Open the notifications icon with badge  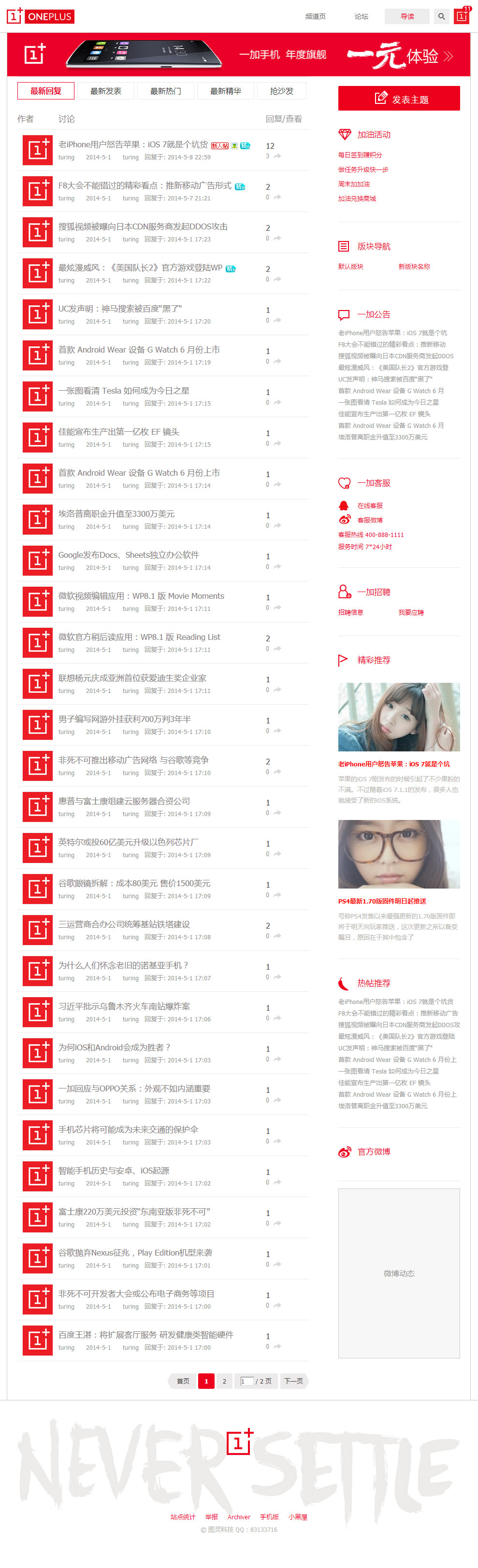click(x=462, y=16)
